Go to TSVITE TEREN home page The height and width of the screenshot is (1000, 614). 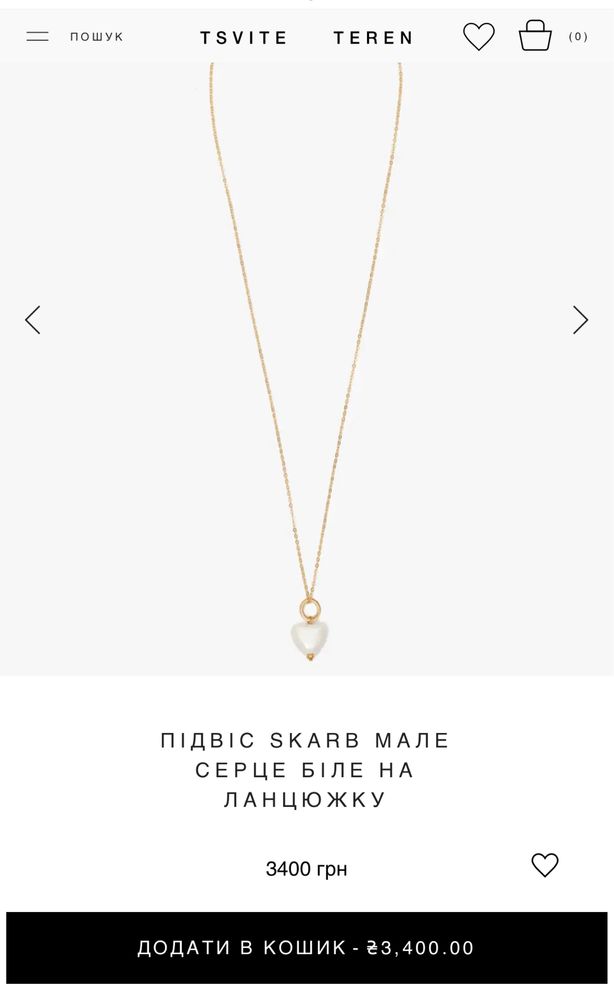(x=306, y=38)
